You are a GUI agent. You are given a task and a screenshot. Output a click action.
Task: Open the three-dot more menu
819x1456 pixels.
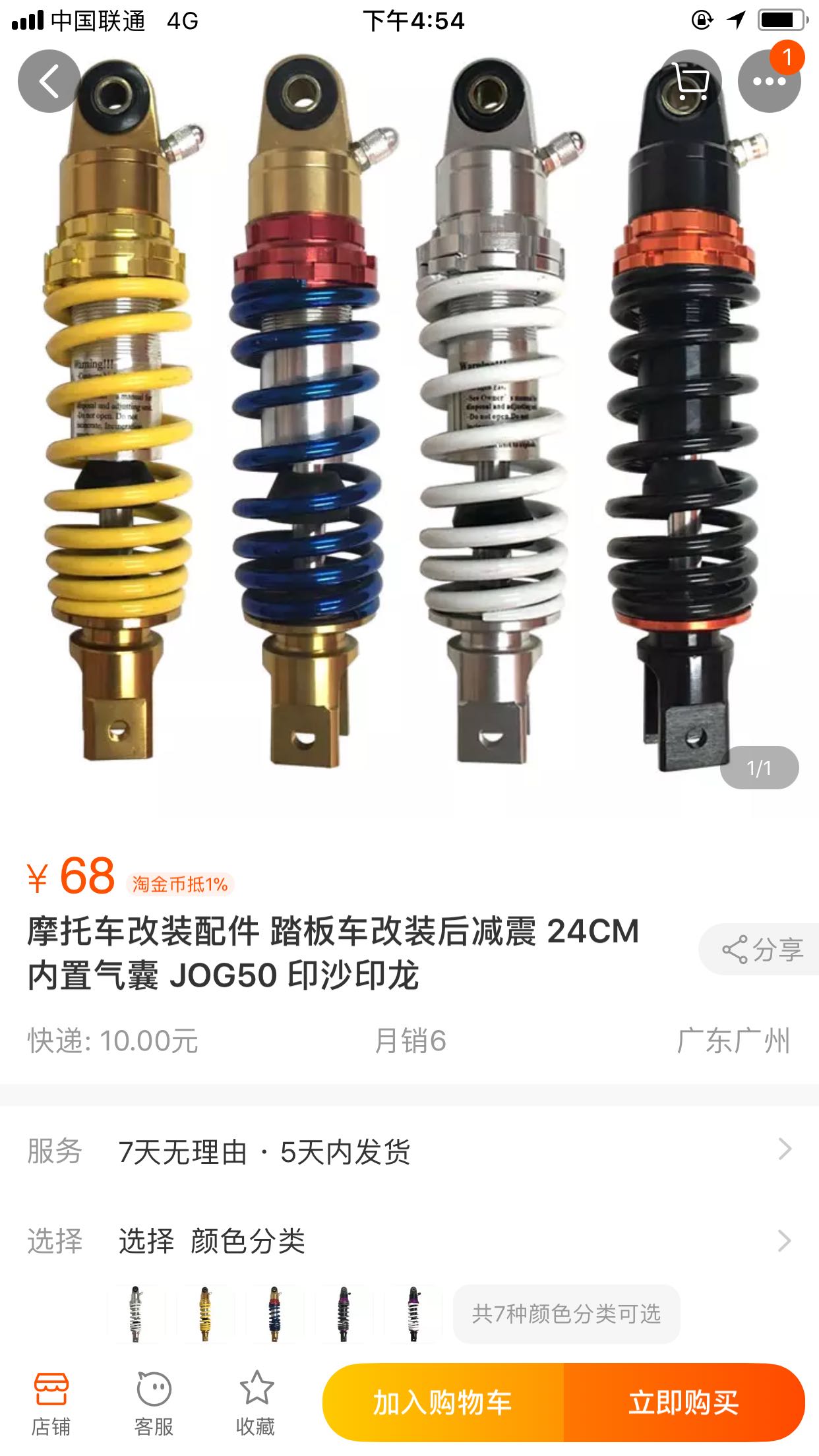click(769, 81)
